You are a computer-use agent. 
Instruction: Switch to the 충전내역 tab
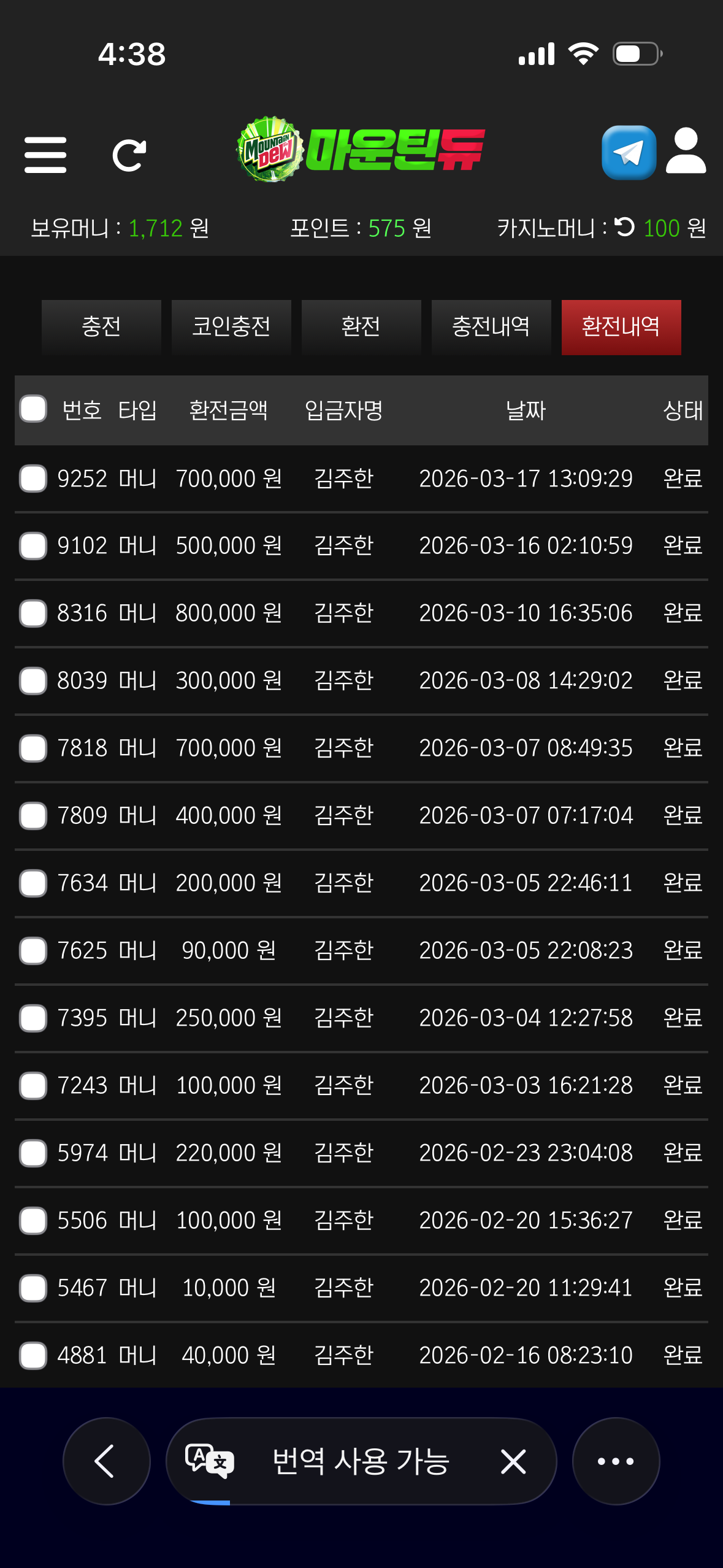[x=491, y=327]
